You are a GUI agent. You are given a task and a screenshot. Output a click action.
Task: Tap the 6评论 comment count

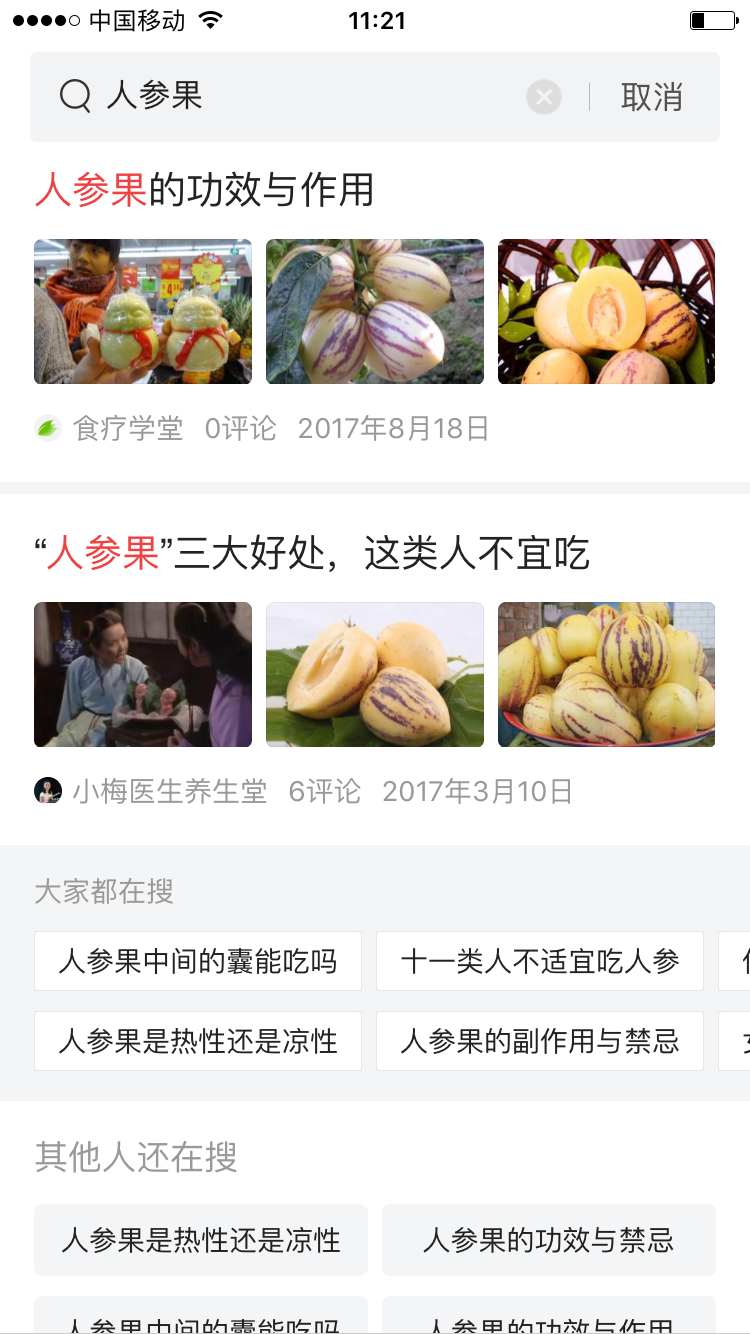pyautogui.click(x=324, y=791)
